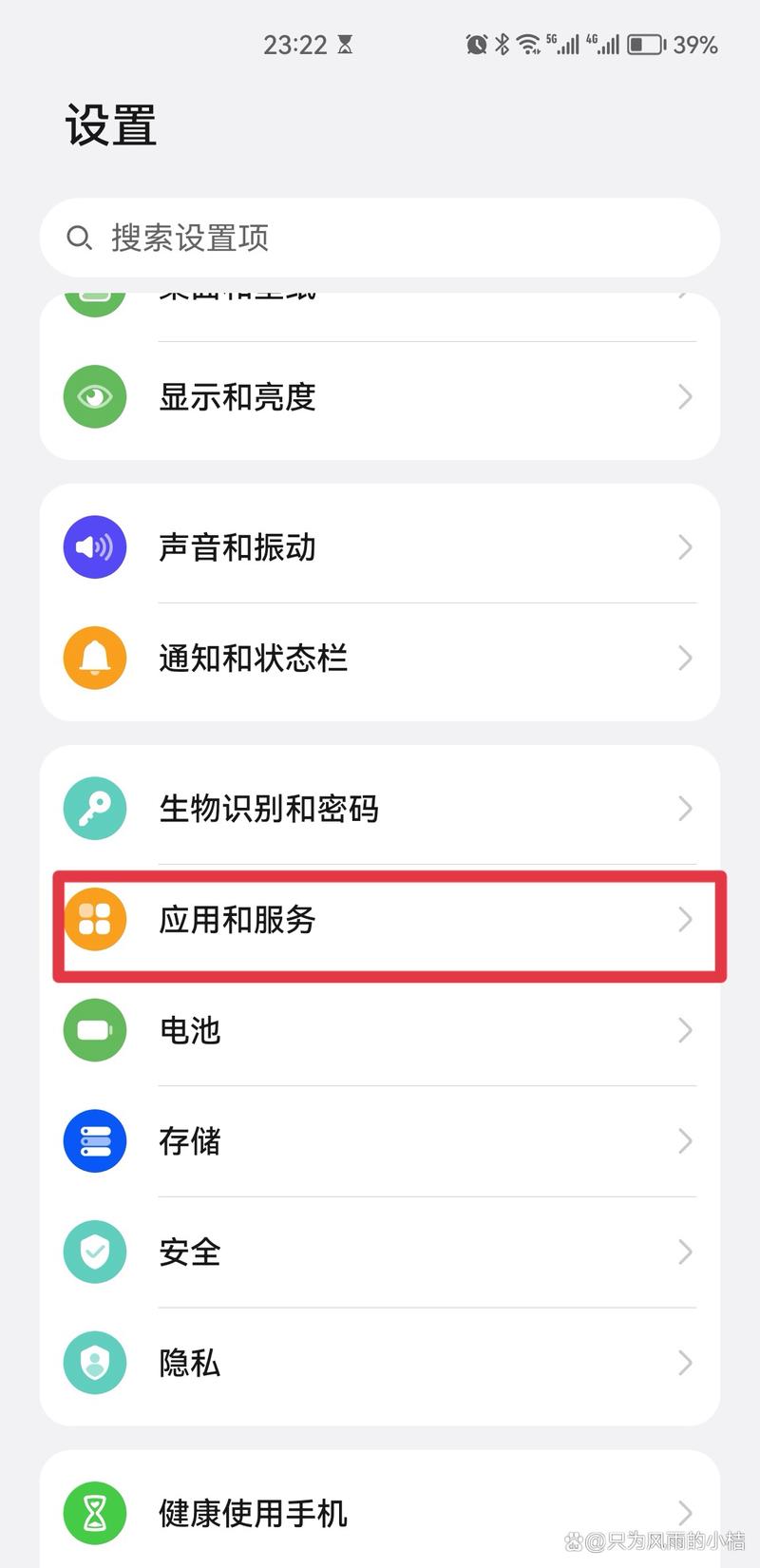
Task: Tap the search magnifier in the search bar
Action: 80,239
